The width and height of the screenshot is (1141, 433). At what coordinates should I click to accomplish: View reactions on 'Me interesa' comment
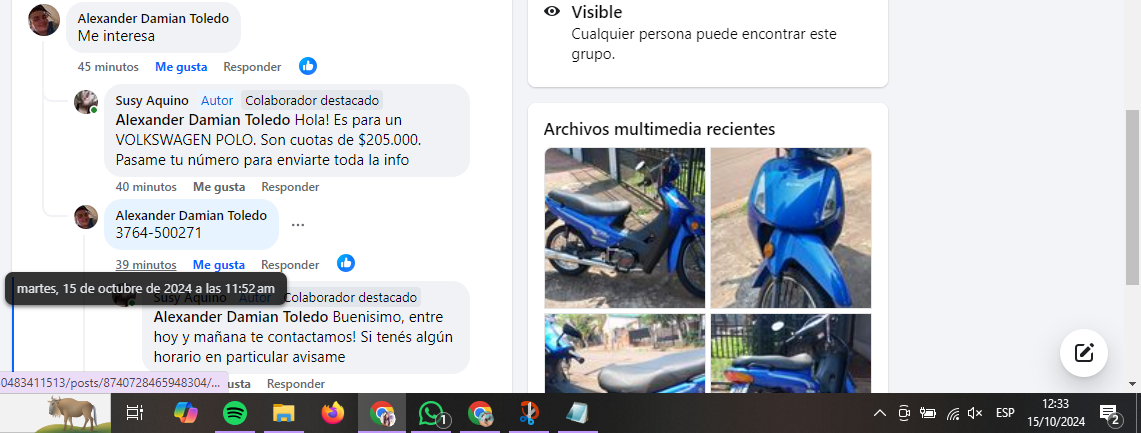tap(308, 66)
